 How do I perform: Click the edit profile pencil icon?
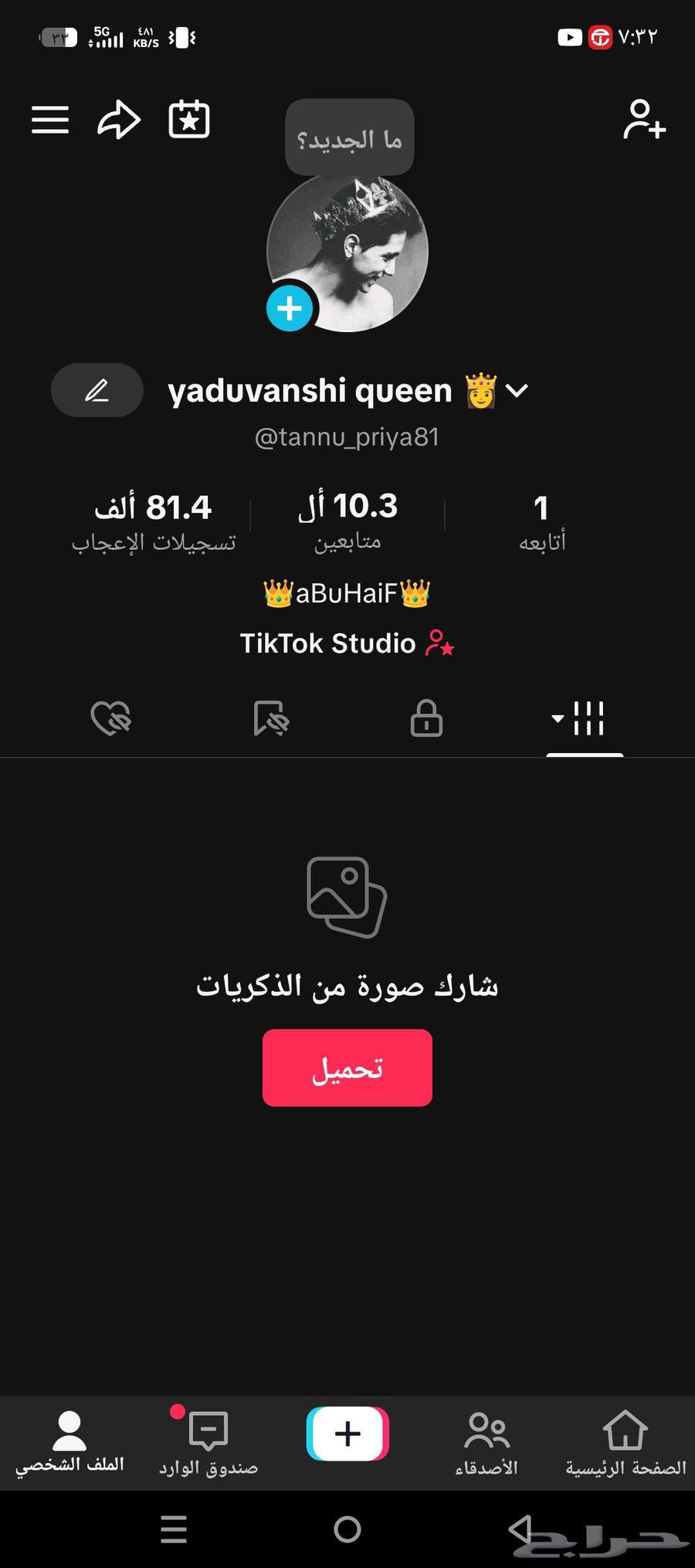coord(96,390)
